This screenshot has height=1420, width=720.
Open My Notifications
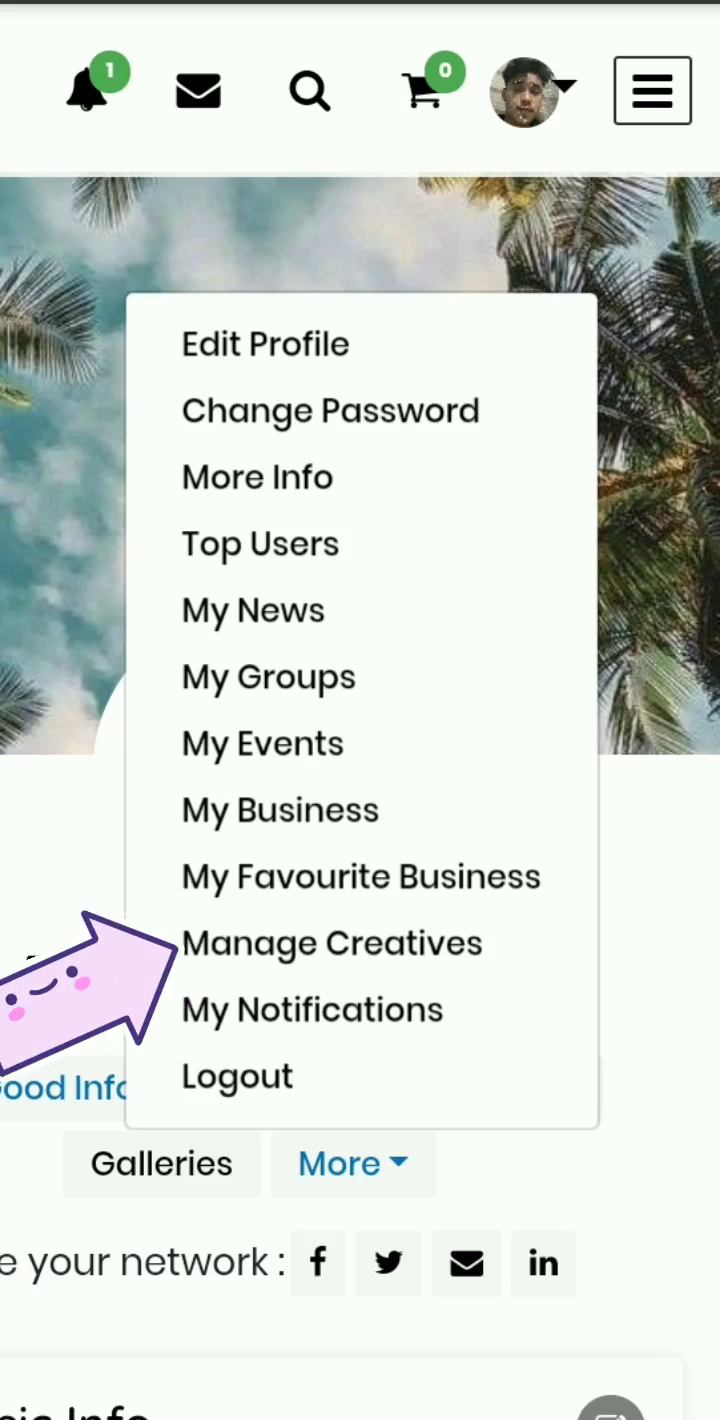pos(312,1010)
